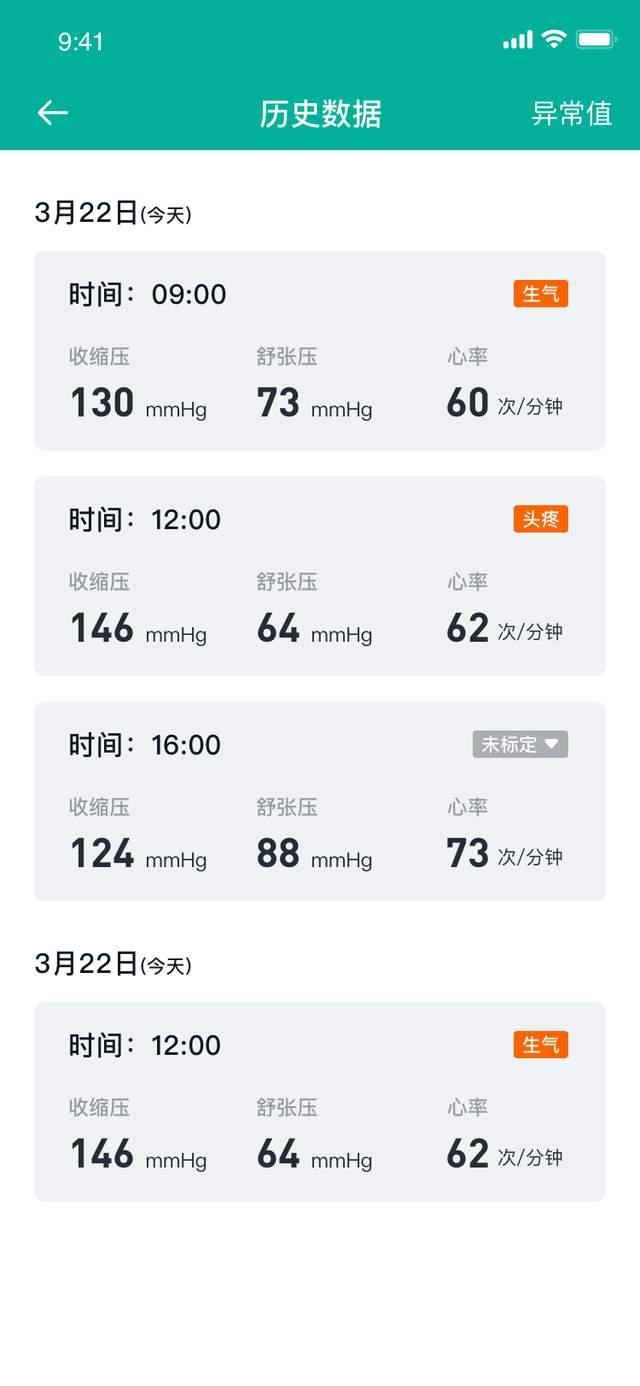
Task: Tap the 生气 tag on the 09:00 record
Action: pyautogui.click(x=541, y=294)
